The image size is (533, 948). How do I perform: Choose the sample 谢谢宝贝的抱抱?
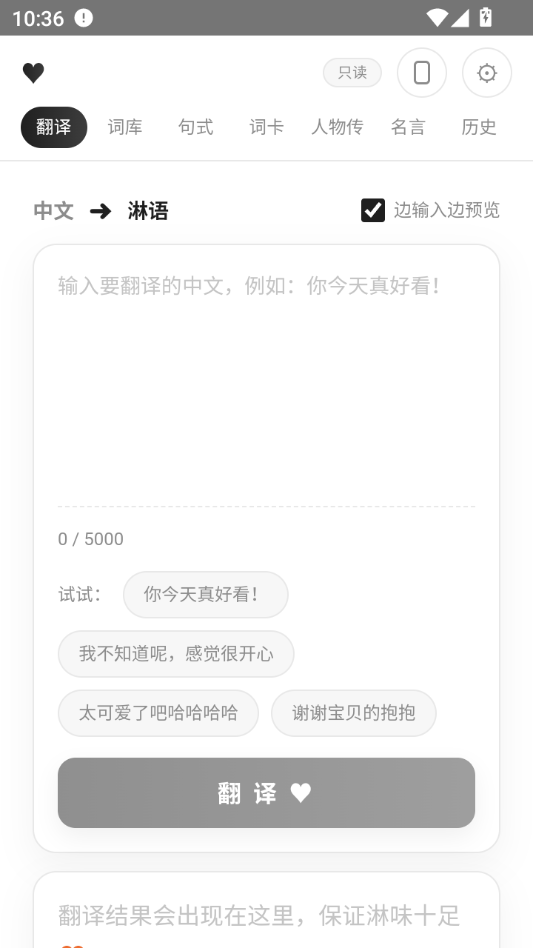(x=354, y=713)
